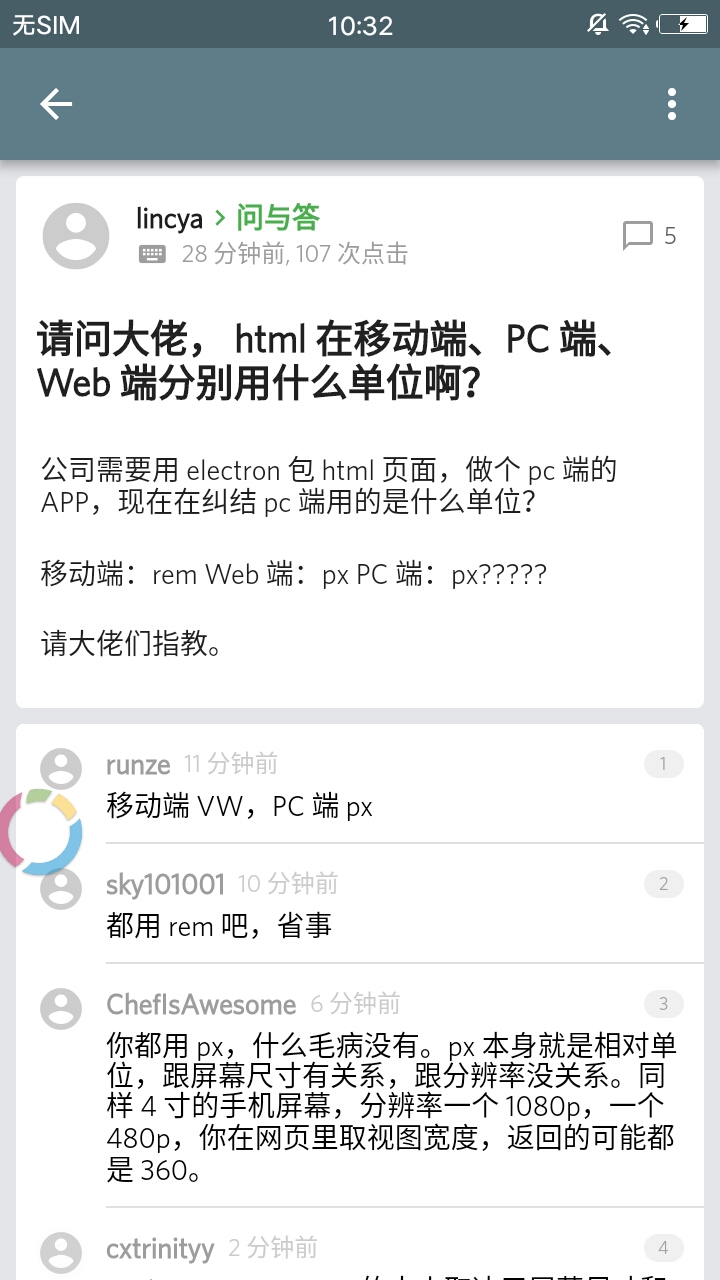This screenshot has width=720, height=1280.
Task: Open sky101001's user profile
Action: click(166, 885)
